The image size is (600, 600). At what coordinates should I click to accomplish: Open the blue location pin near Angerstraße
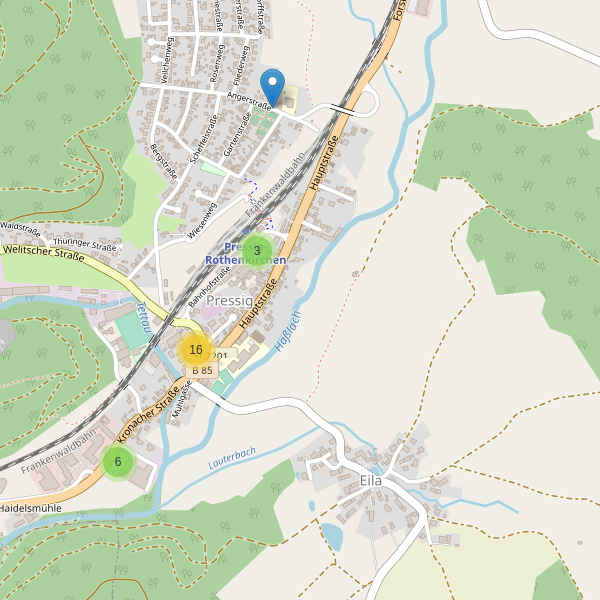[272, 86]
